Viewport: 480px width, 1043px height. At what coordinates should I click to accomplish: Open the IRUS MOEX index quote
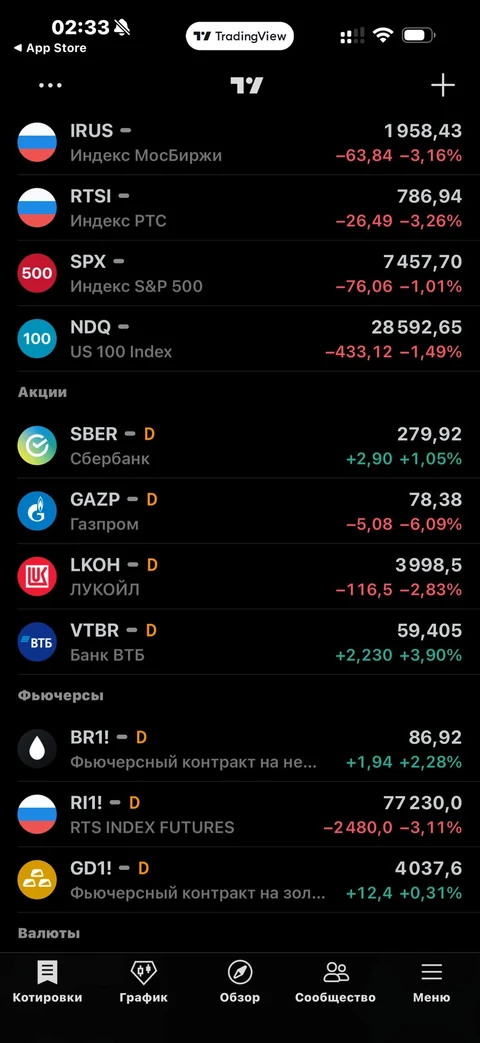pos(240,142)
